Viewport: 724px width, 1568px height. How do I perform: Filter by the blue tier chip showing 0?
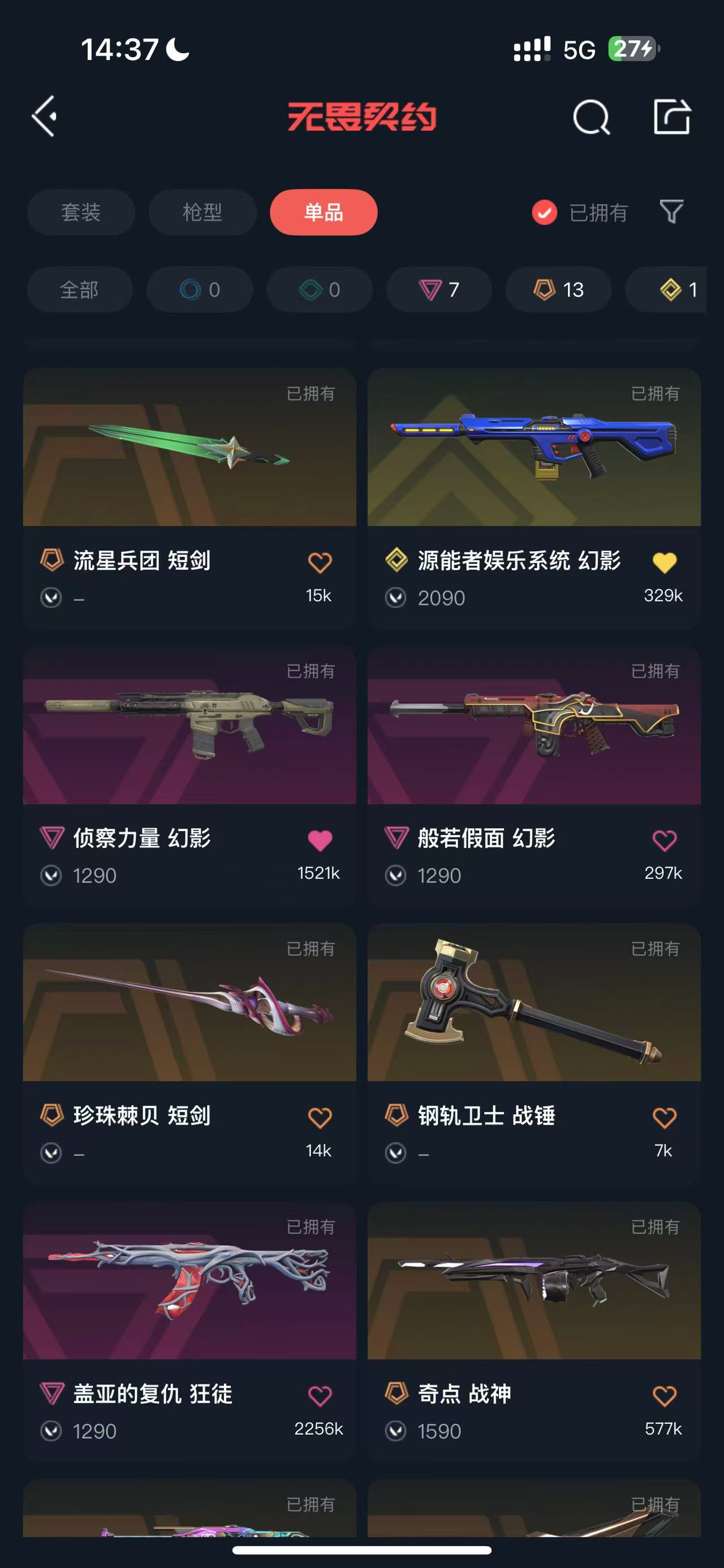coord(199,290)
